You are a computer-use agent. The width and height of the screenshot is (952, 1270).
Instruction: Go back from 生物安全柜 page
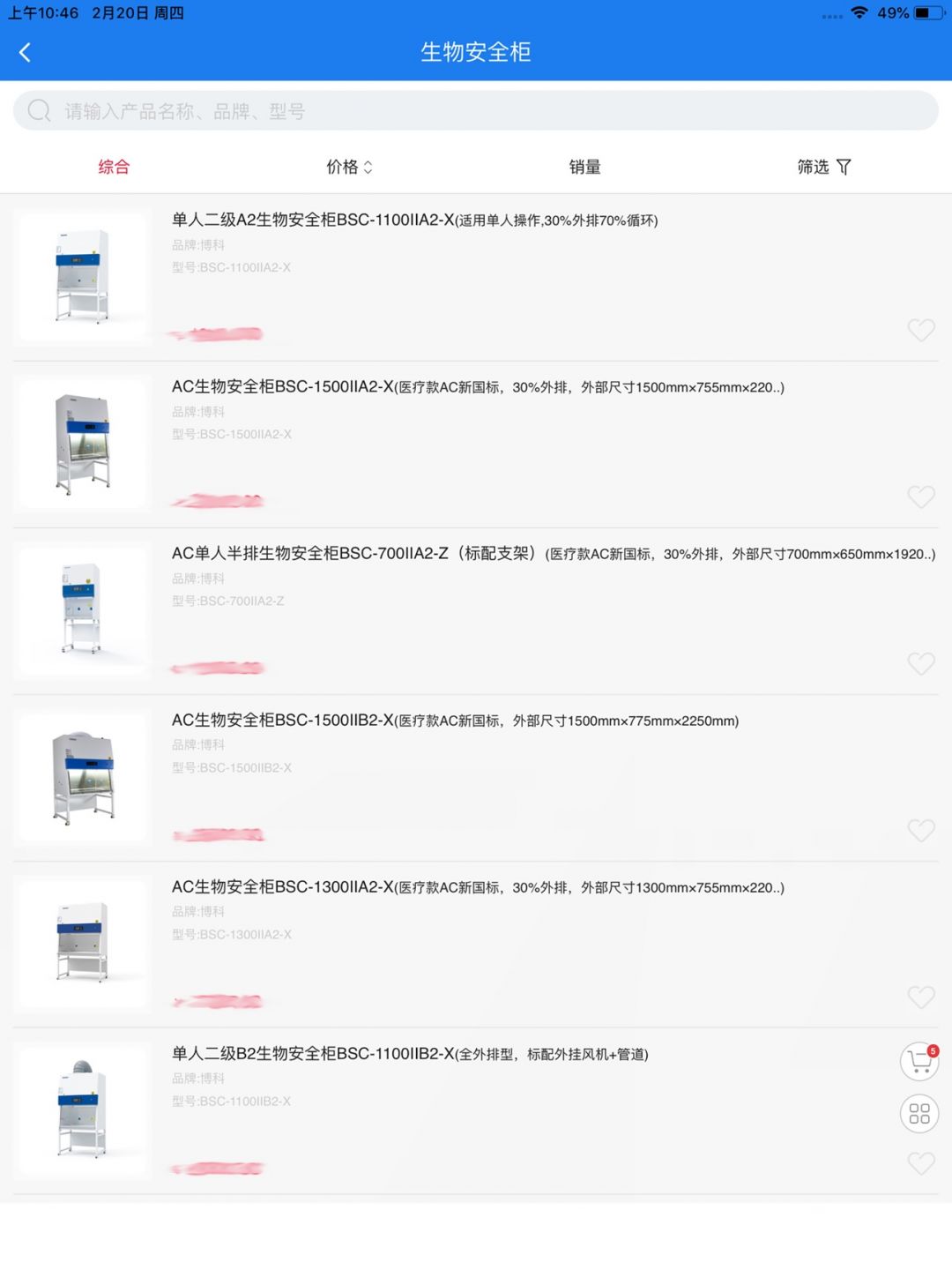[x=25, y=53]
